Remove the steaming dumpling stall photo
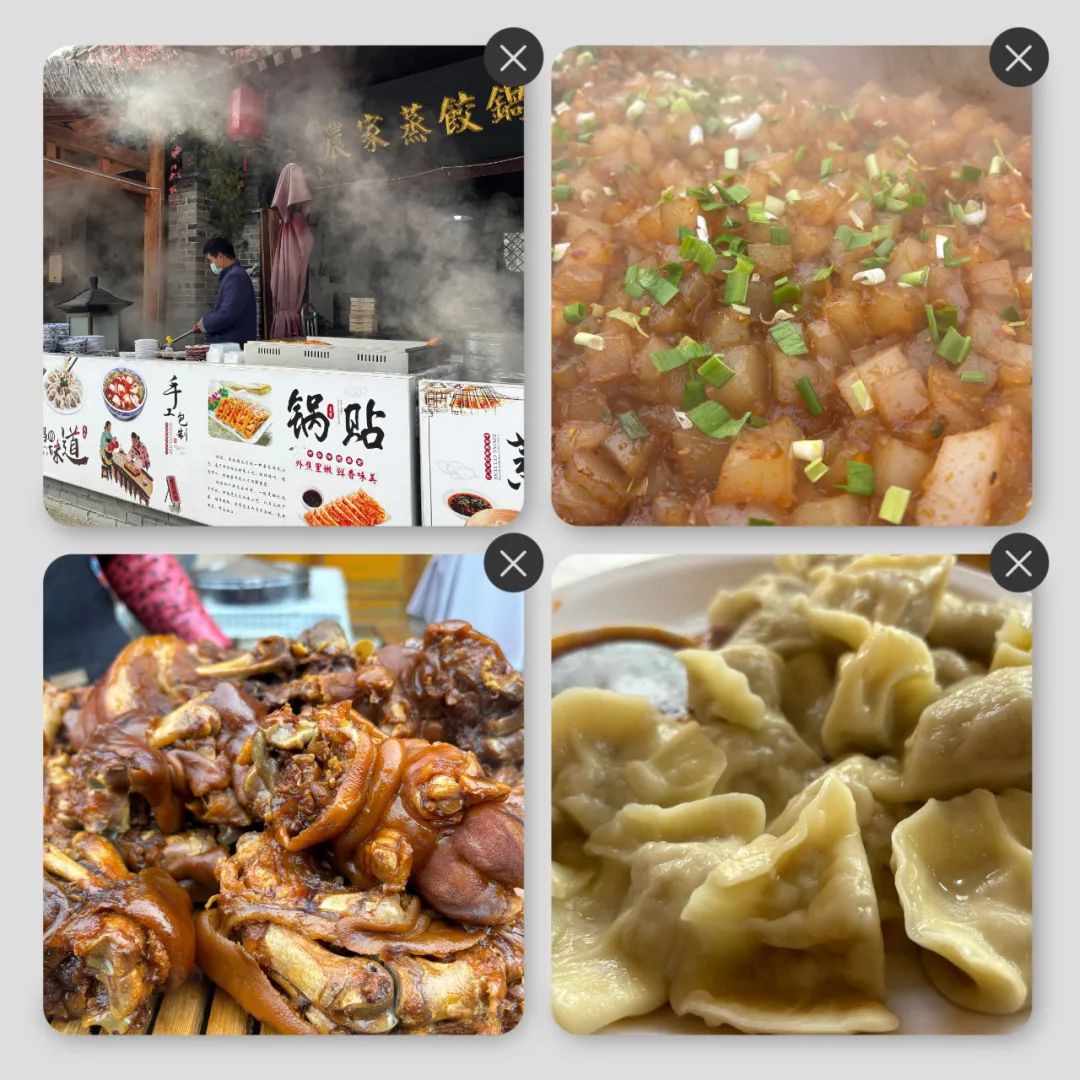 (513, 58)
